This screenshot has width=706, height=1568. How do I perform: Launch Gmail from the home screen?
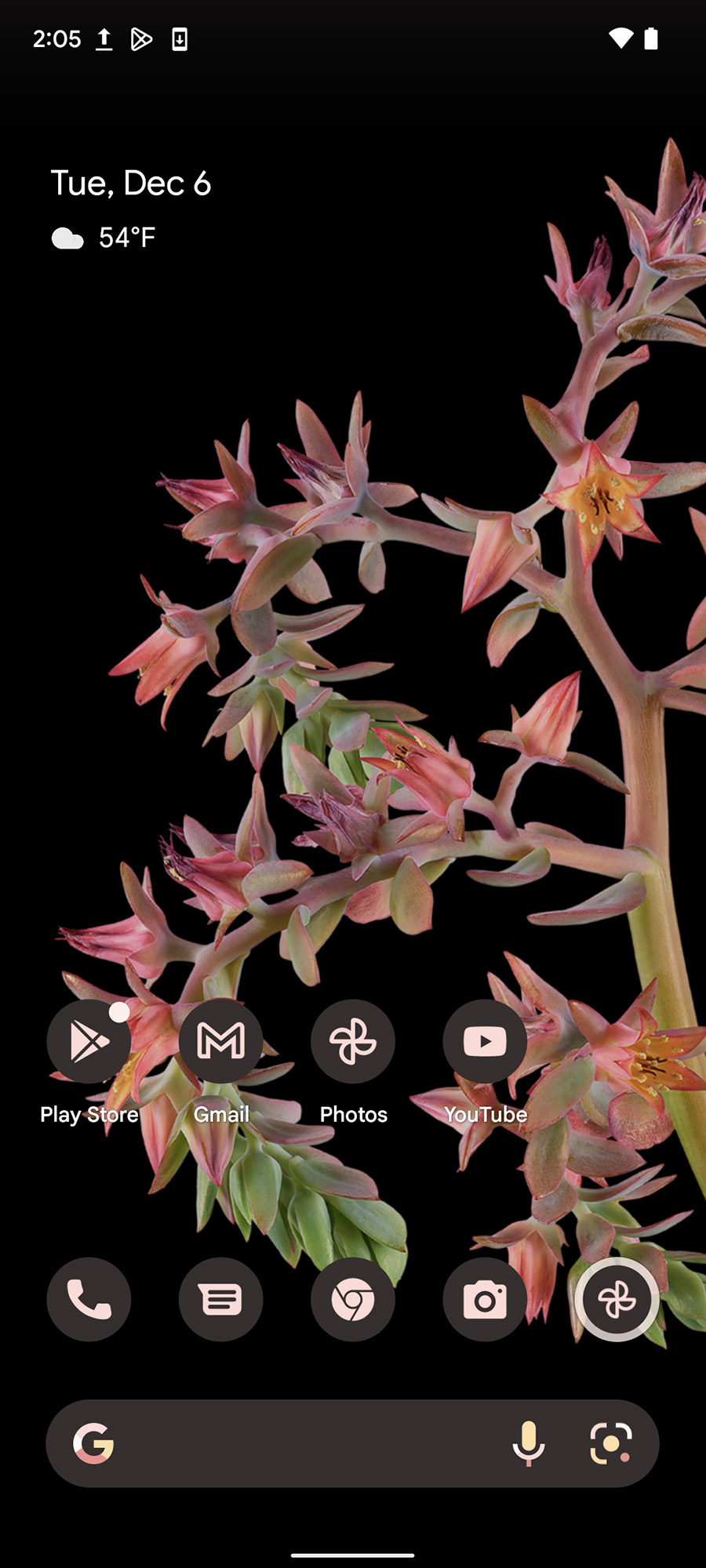(x=220, y=1042)
